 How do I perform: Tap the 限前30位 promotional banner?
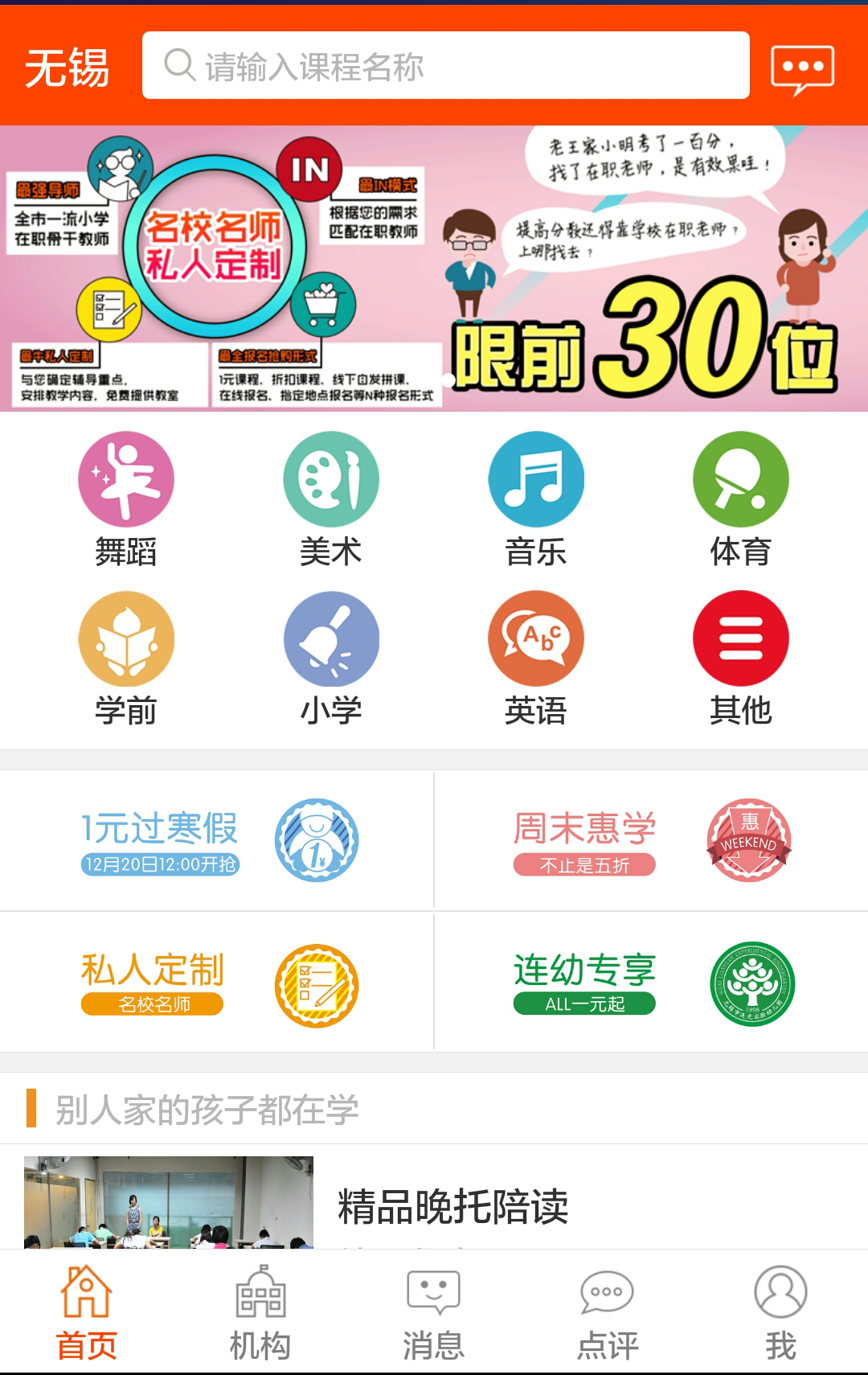(x=434, y=269)
